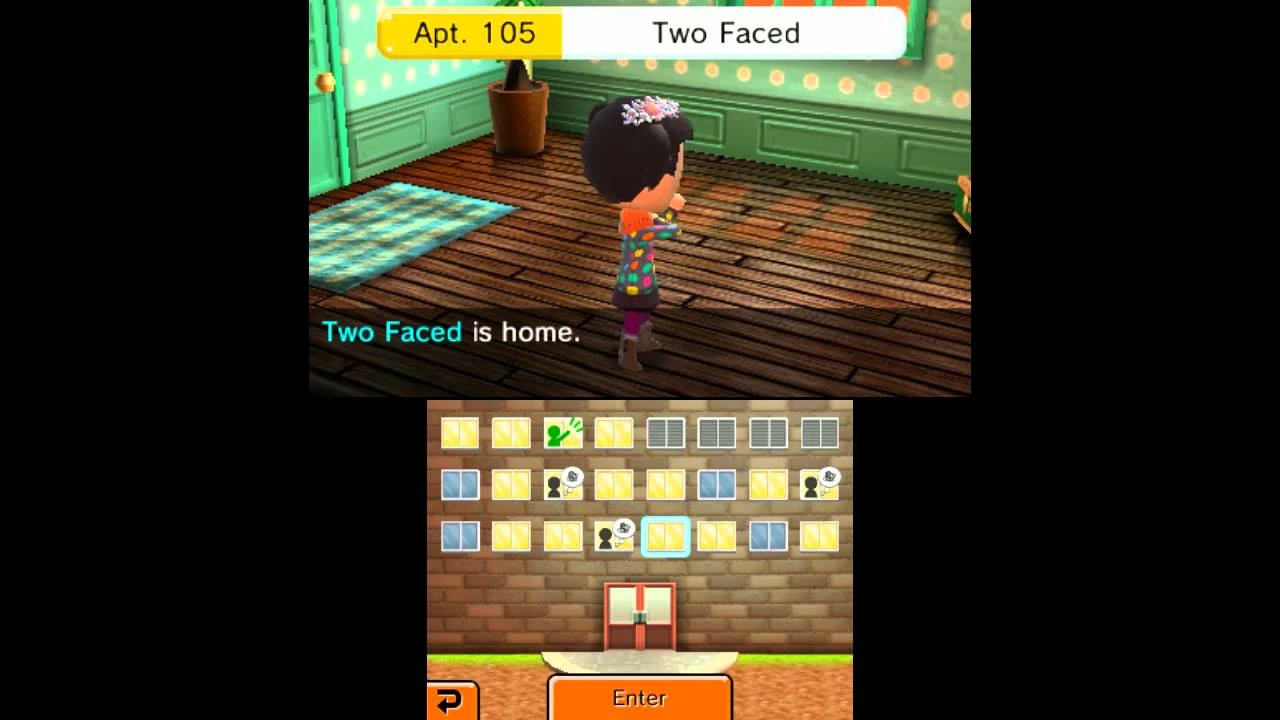Go back with the return arrow

point(451,700)
